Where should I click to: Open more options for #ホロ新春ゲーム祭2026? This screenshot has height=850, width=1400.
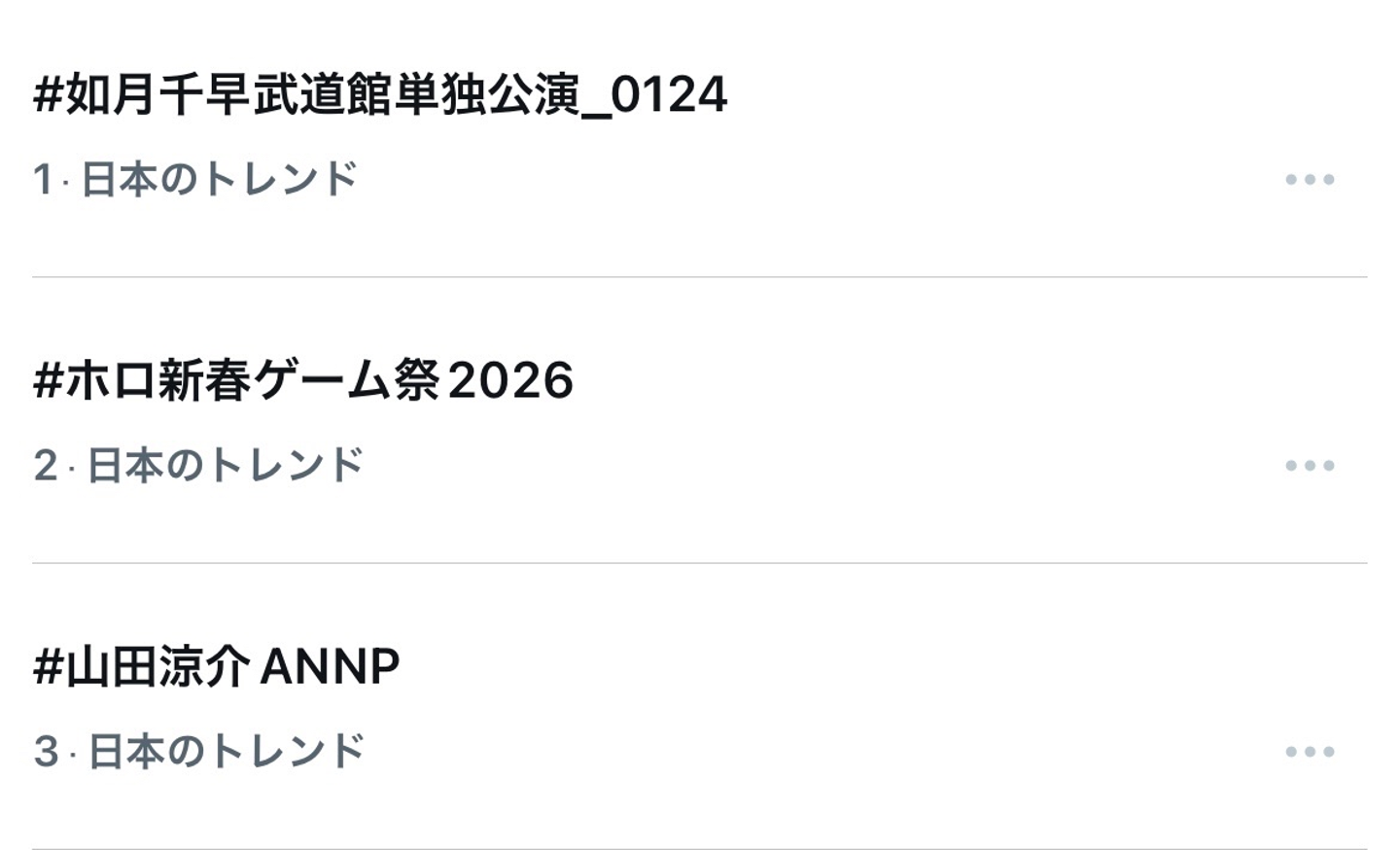[x=1309, y=465]
